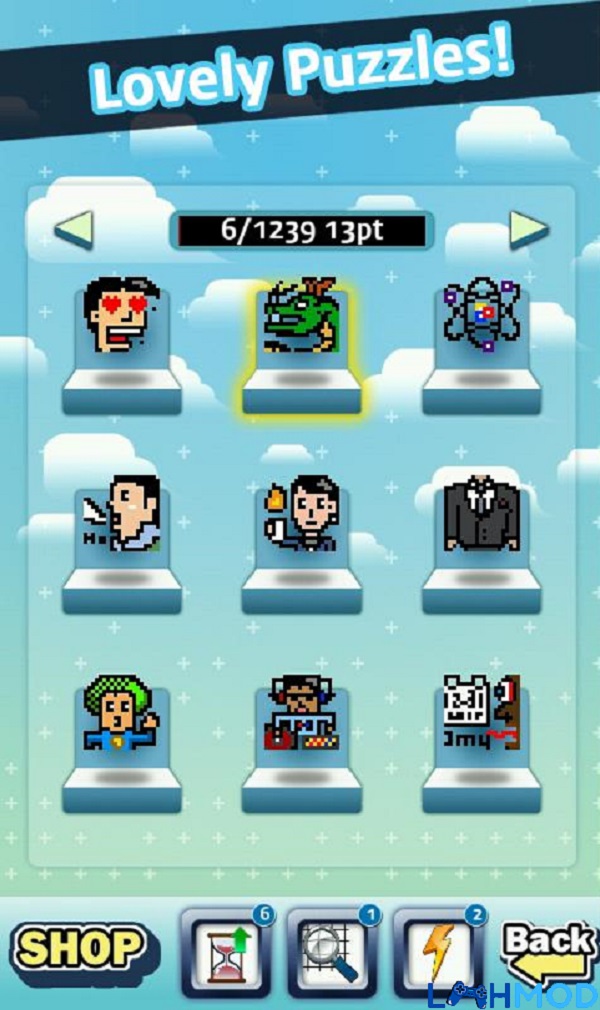Go to the previous puzzle page
Viewport: 600px width, 1010px height.
coord(74,230)
